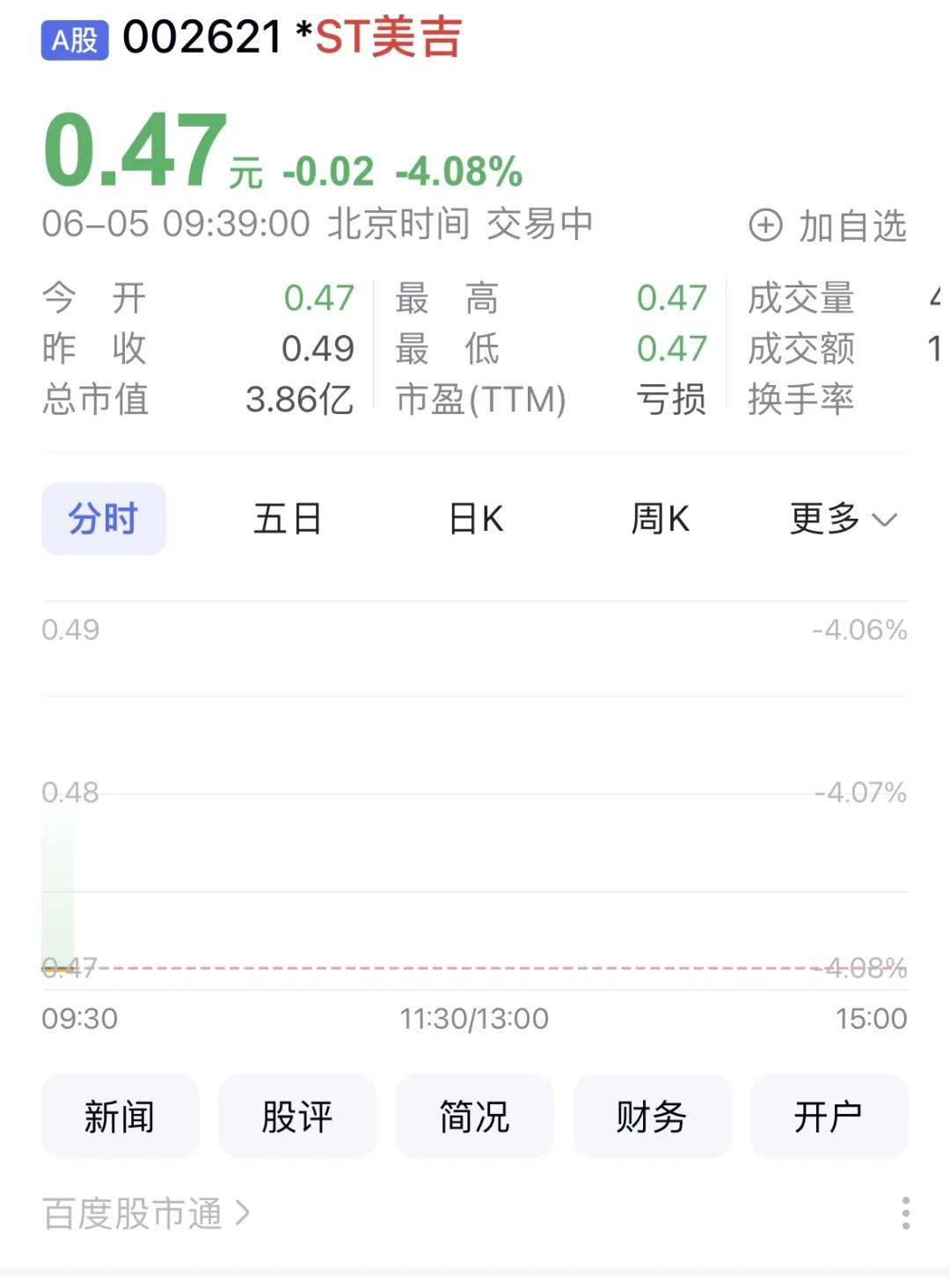
Task: Add stock to watchlist with 加自选
Action: tap(827, 226)
